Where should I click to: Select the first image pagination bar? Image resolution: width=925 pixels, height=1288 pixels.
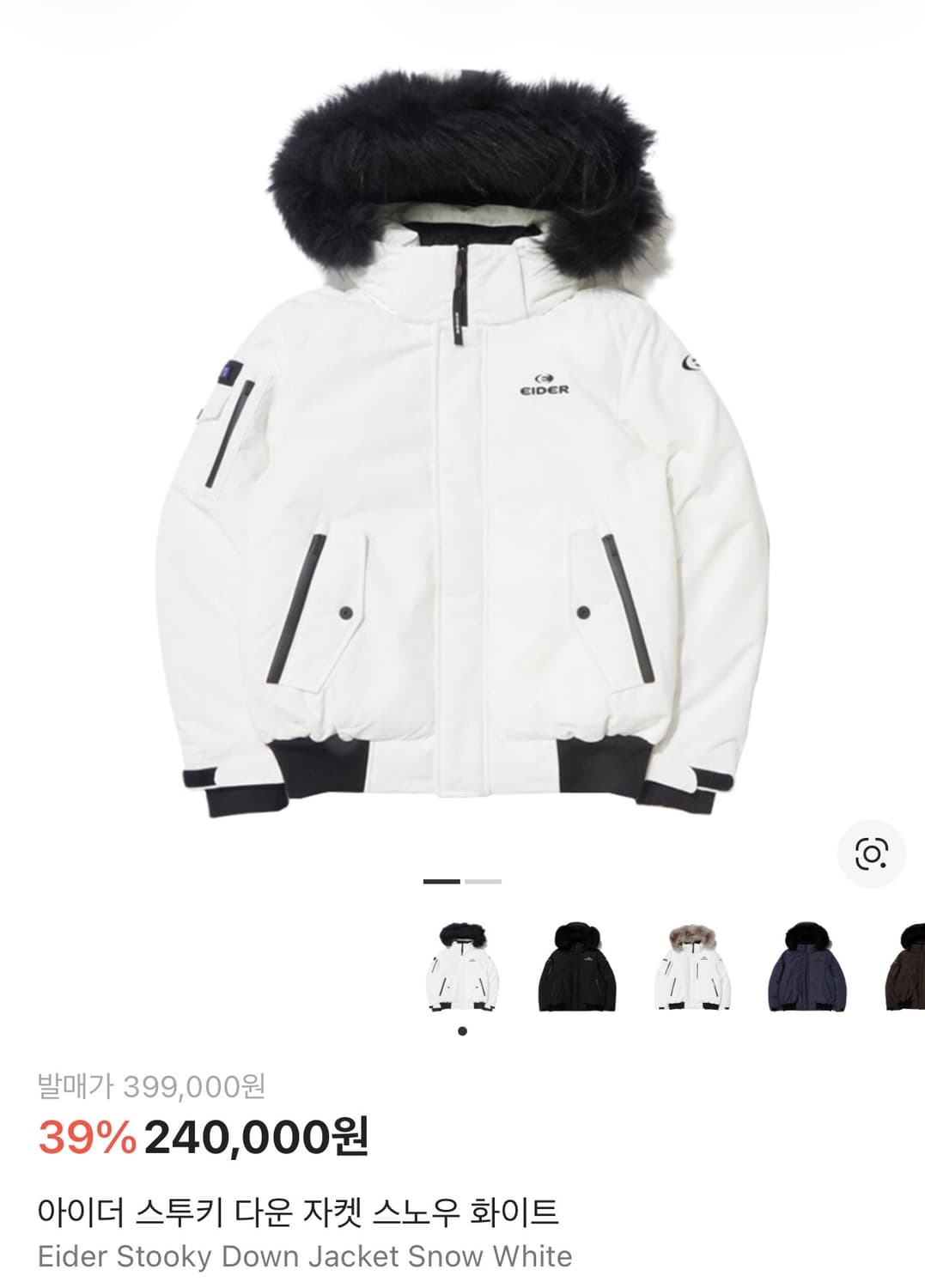point(440,881)
